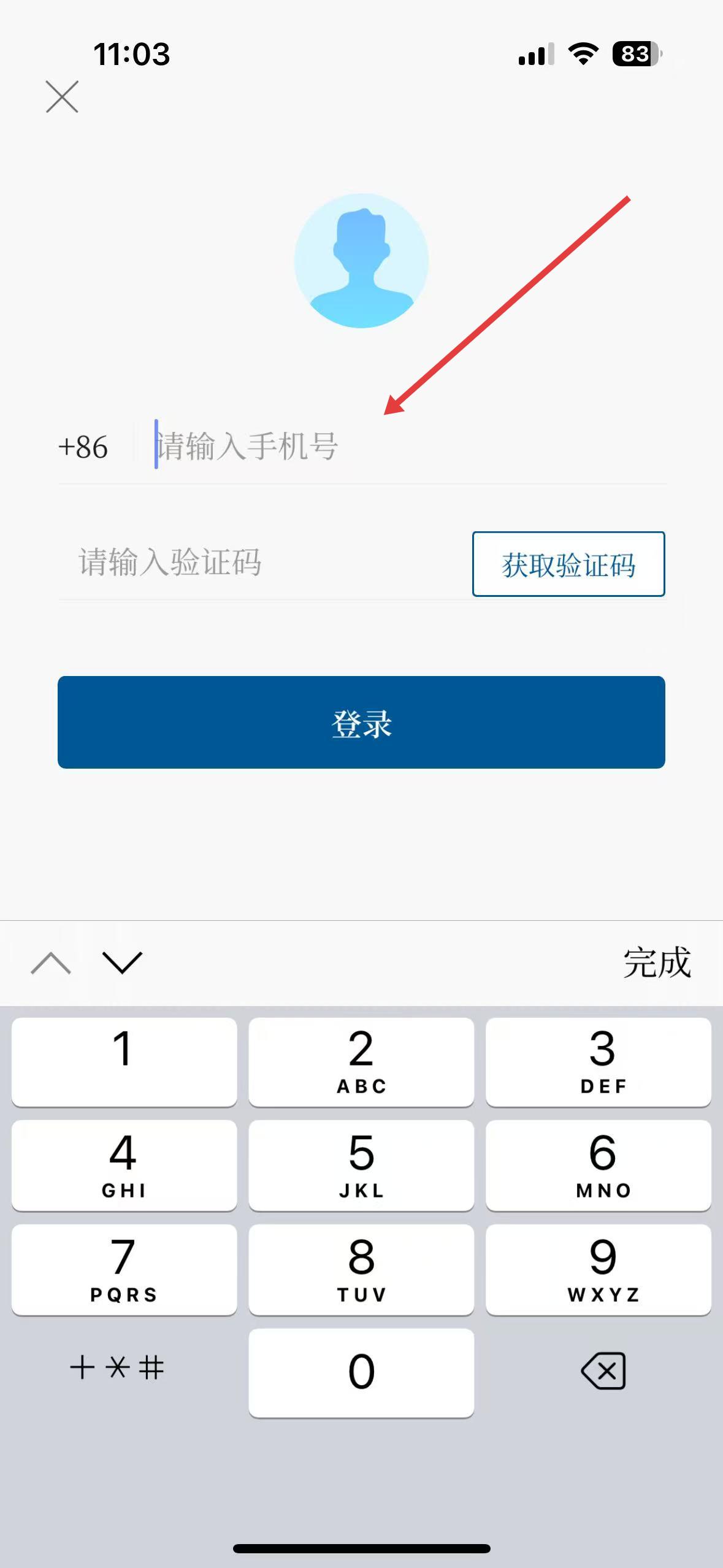Viewport: 723px width, 1568px height.
Task: Hit the backspace key on keypad
Action: point(603,1370)
